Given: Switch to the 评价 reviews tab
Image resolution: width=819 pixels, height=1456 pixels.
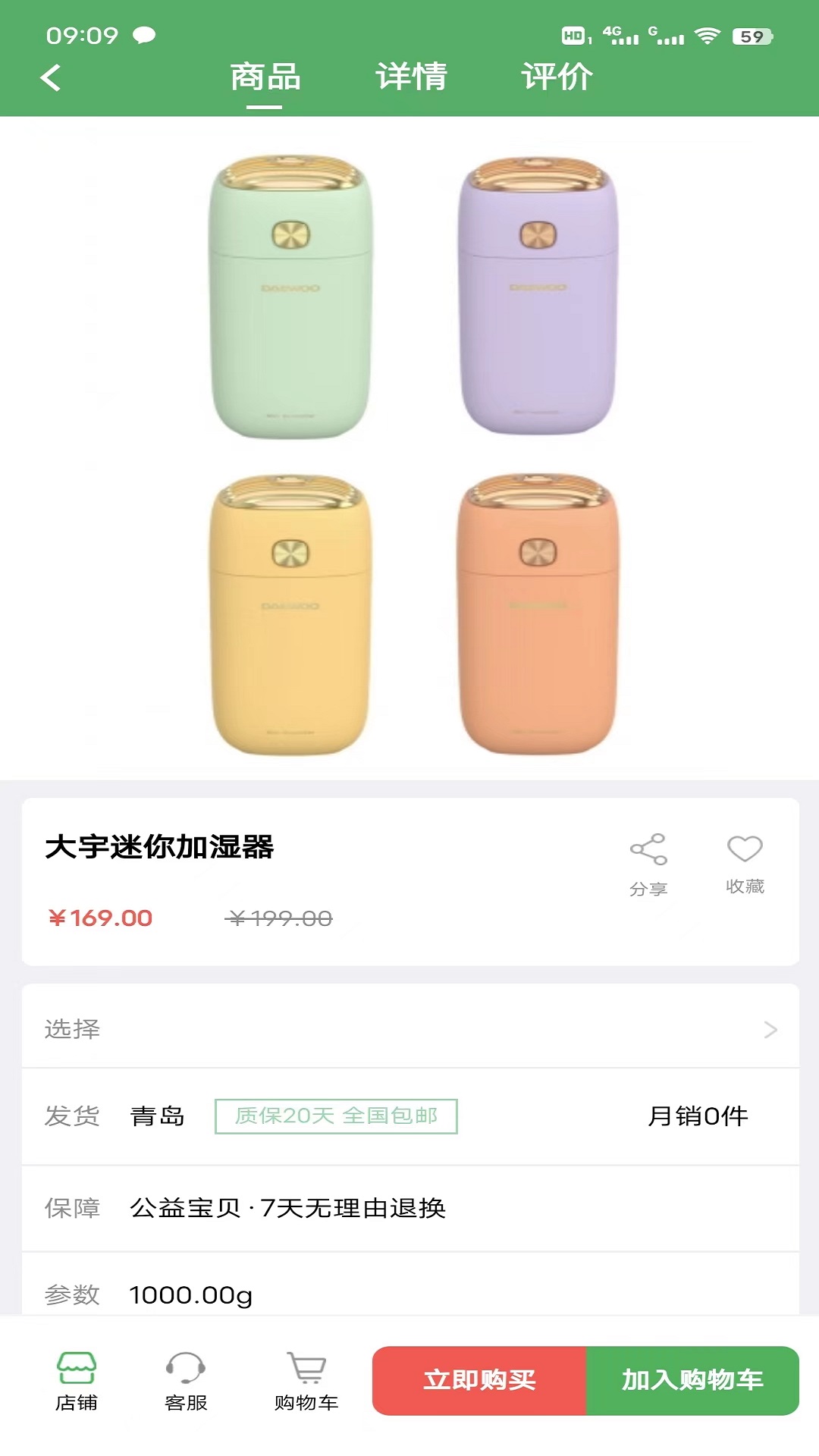Looking at the screenshot, I should 555,76.
